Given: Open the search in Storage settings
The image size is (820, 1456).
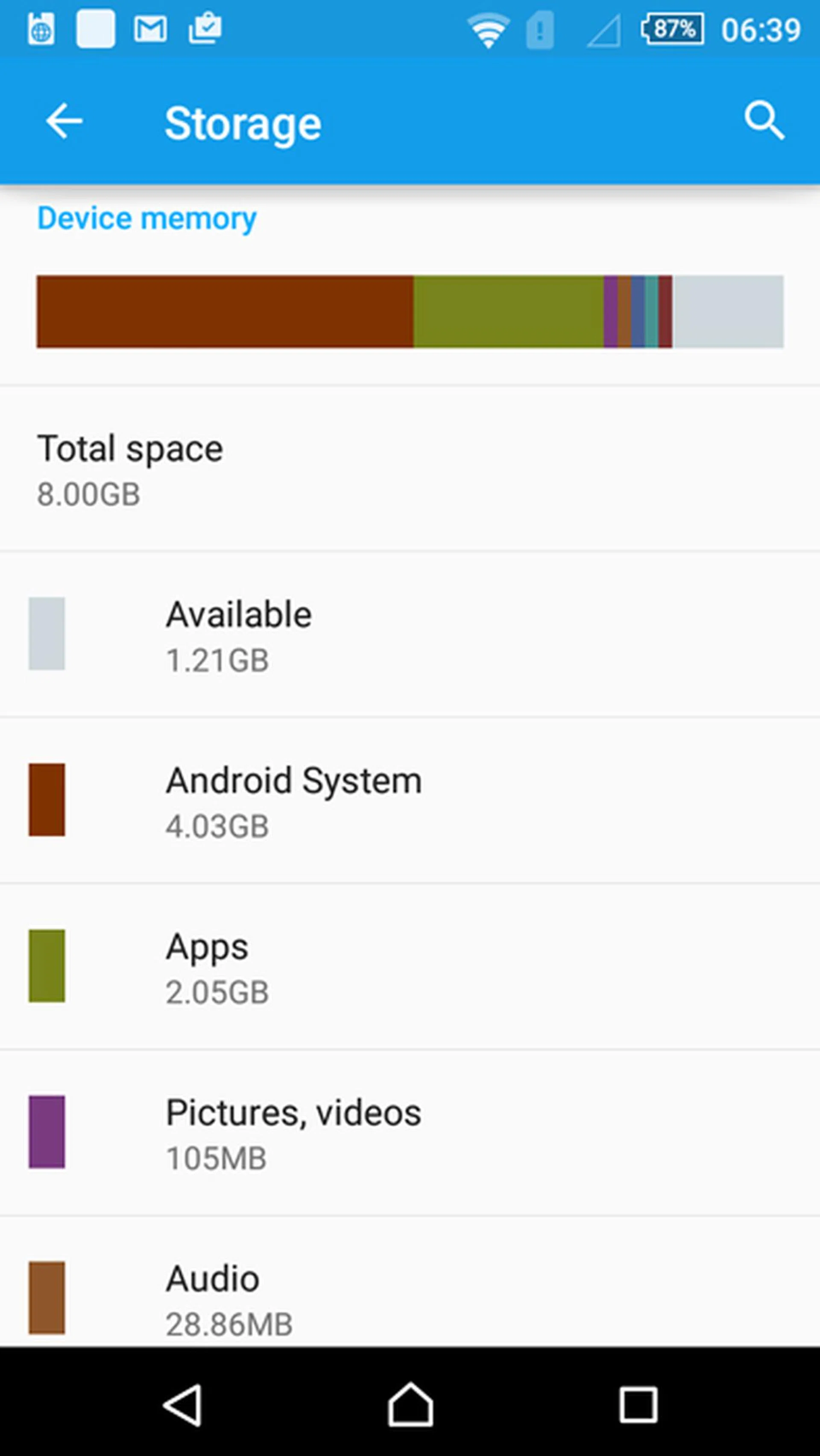Looking at the screenshot, I should tap(764, 121).
